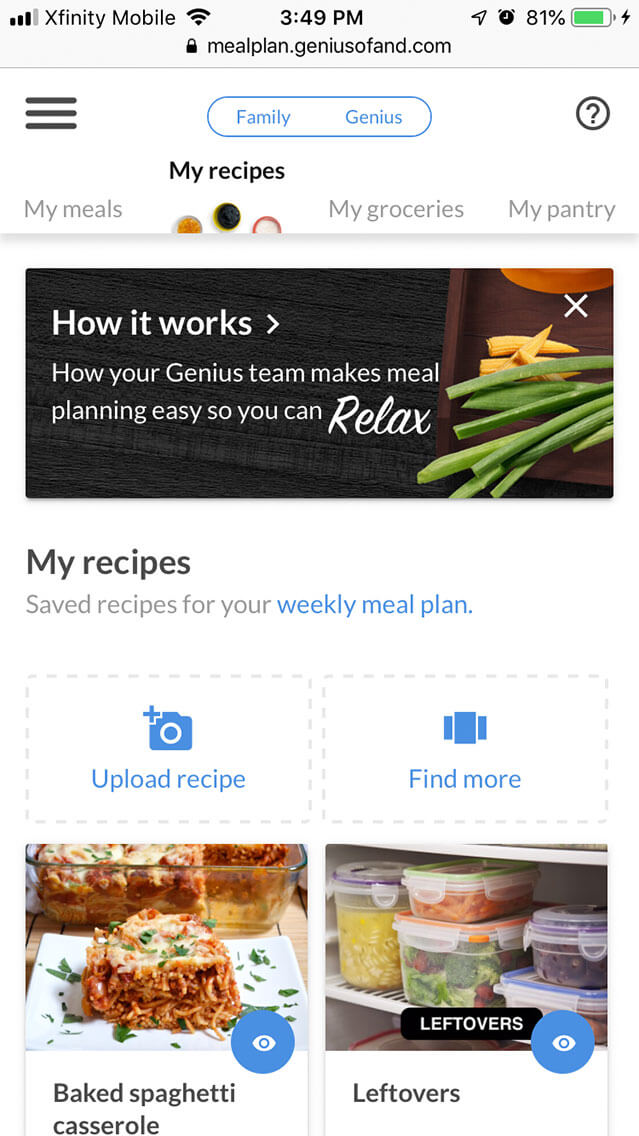Screen dimensions: 639x1136
Task: Open the Leftovers recipe card
Action: (406, 1093)
